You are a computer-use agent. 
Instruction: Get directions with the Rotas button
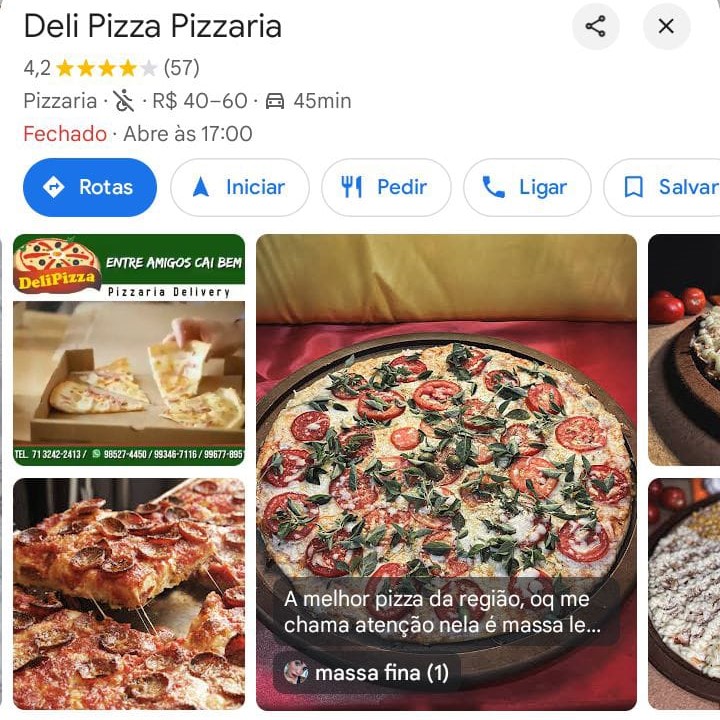pyautogui.click(x=90, y=187)
